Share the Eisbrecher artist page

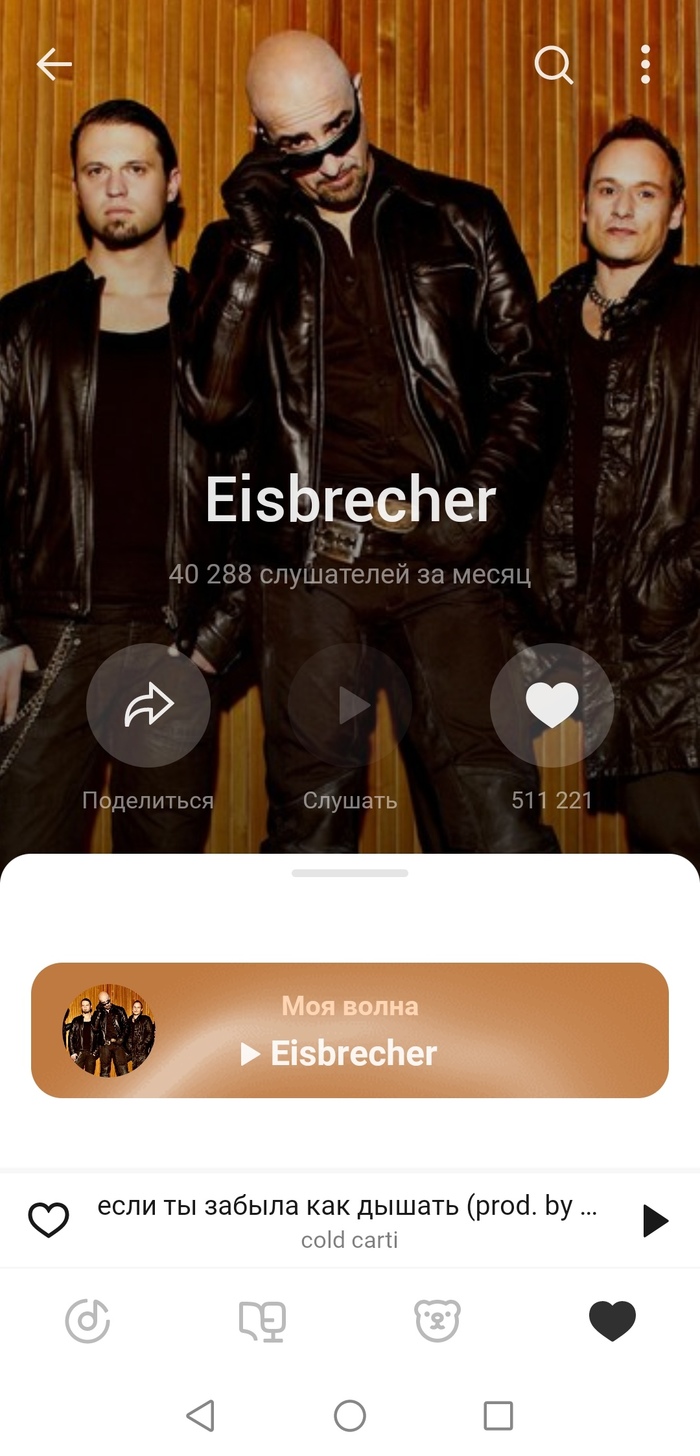(148, 705)
